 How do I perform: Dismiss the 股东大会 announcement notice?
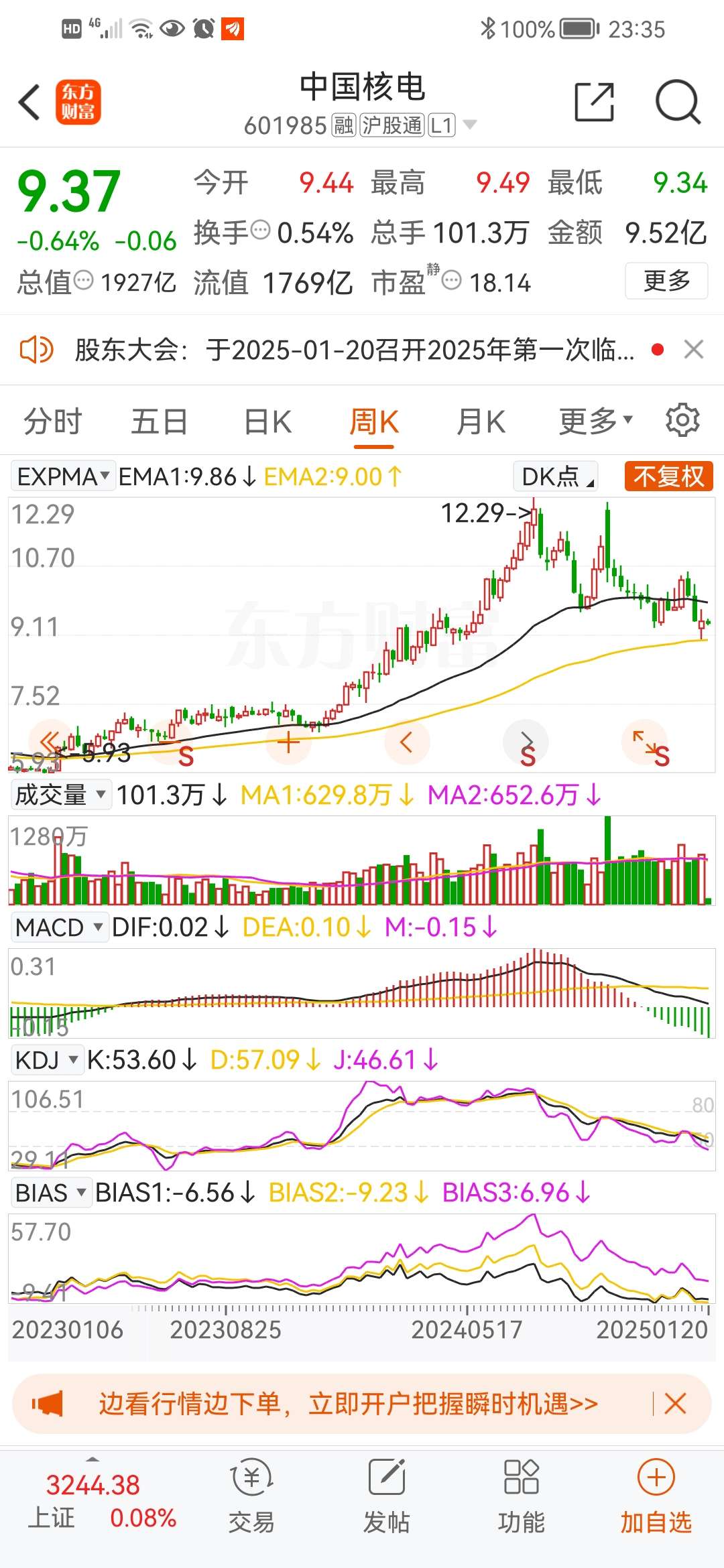click(693, 349)
